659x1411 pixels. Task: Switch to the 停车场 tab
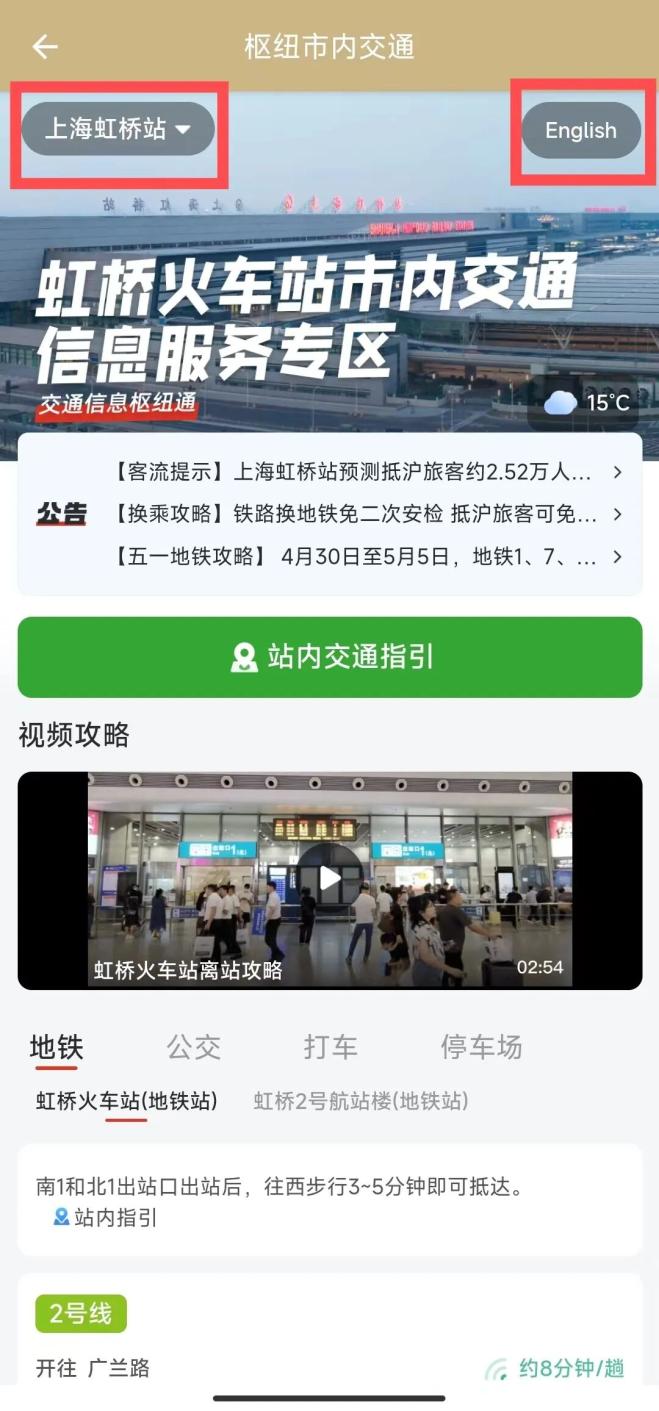(481, 1047)
